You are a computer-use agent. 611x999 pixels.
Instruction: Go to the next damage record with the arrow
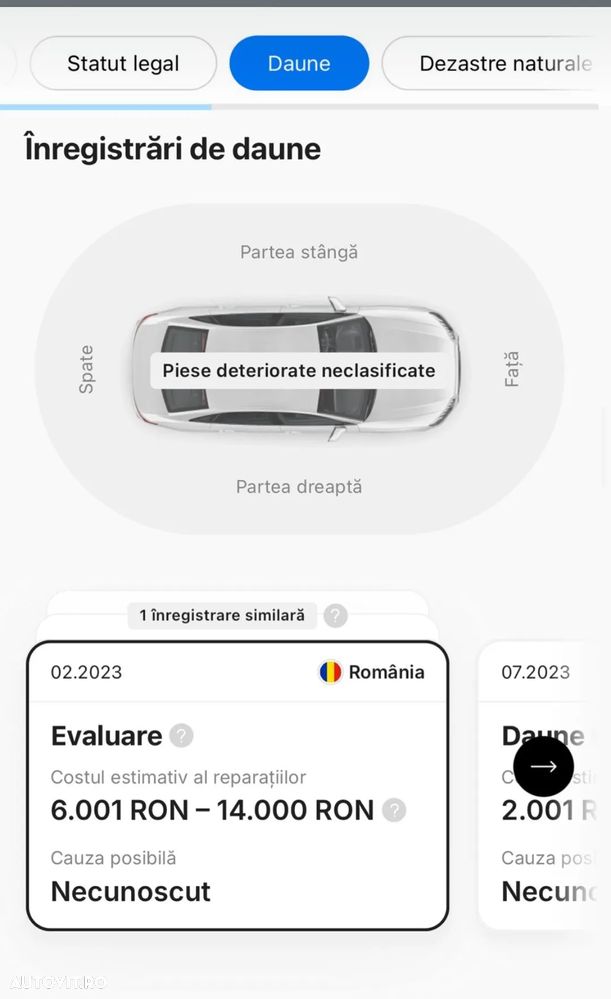pyautogui.click(x=543, y=766)
